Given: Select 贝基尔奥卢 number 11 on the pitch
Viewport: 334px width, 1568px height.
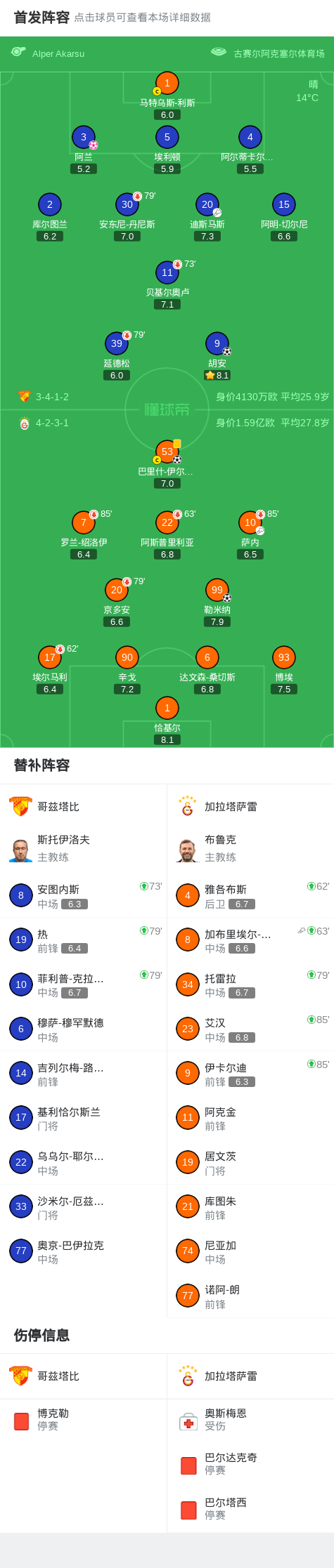Looking at the screenshot, I should (167, 285).
